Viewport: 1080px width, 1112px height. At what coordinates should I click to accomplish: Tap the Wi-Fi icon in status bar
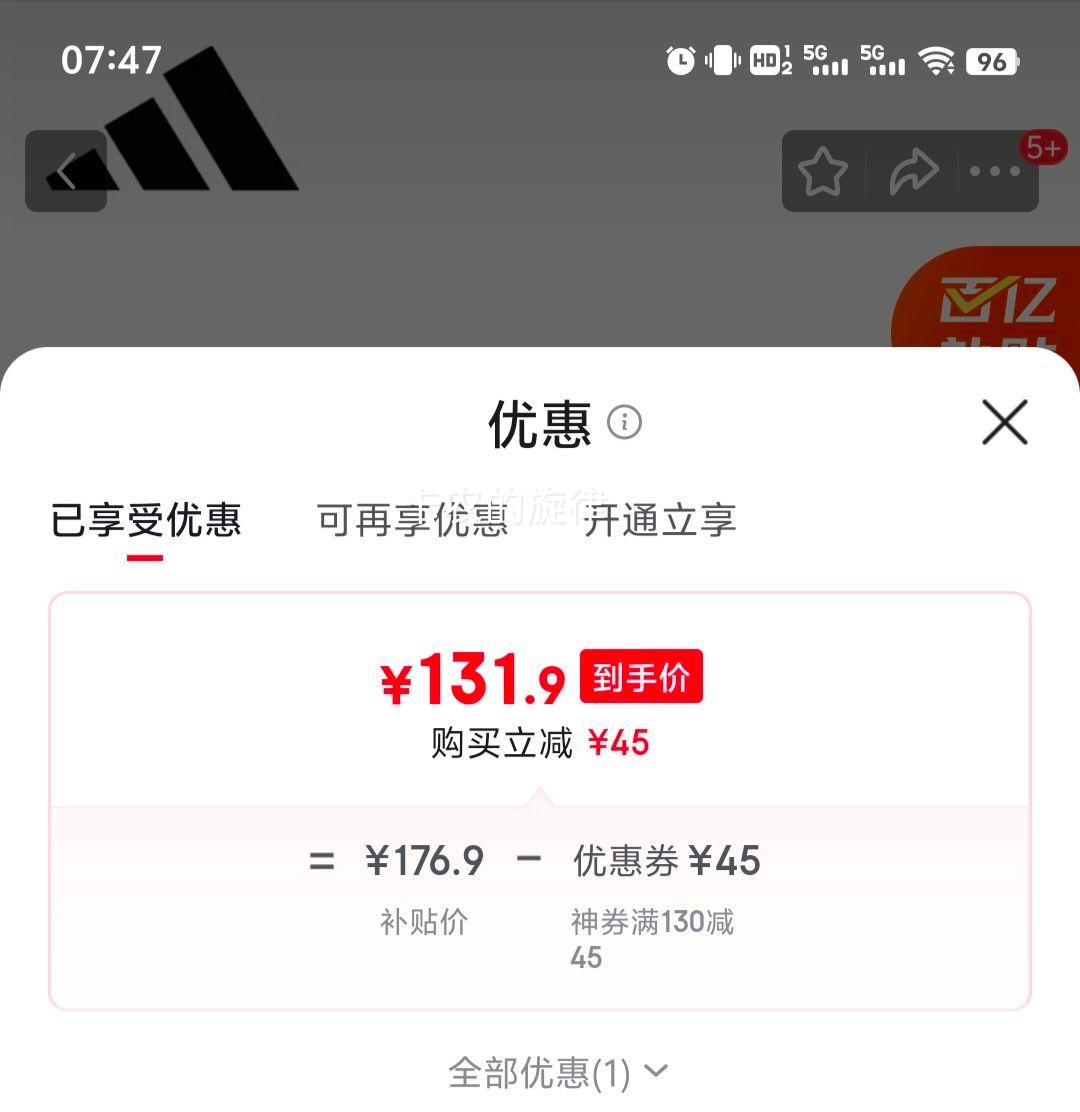[x=937, y=62]
